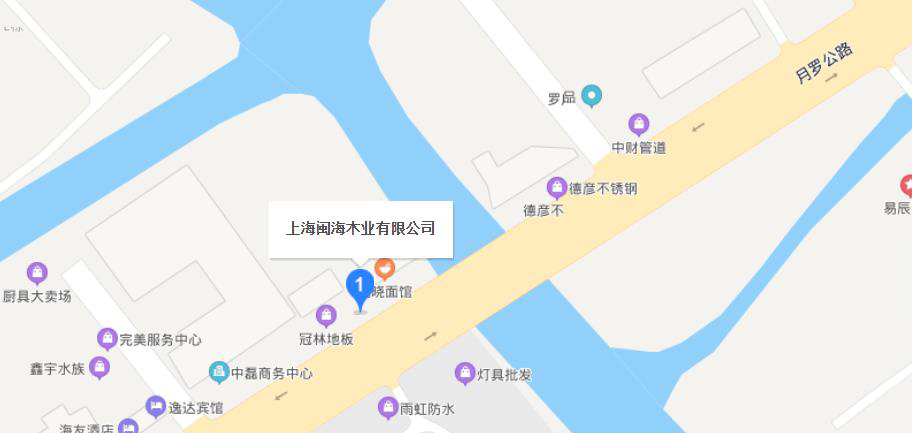Image resolution: width=912 pixels, height=433 pixels.
Task: Select the 罗品 location pin
Action: pos(593,97)
